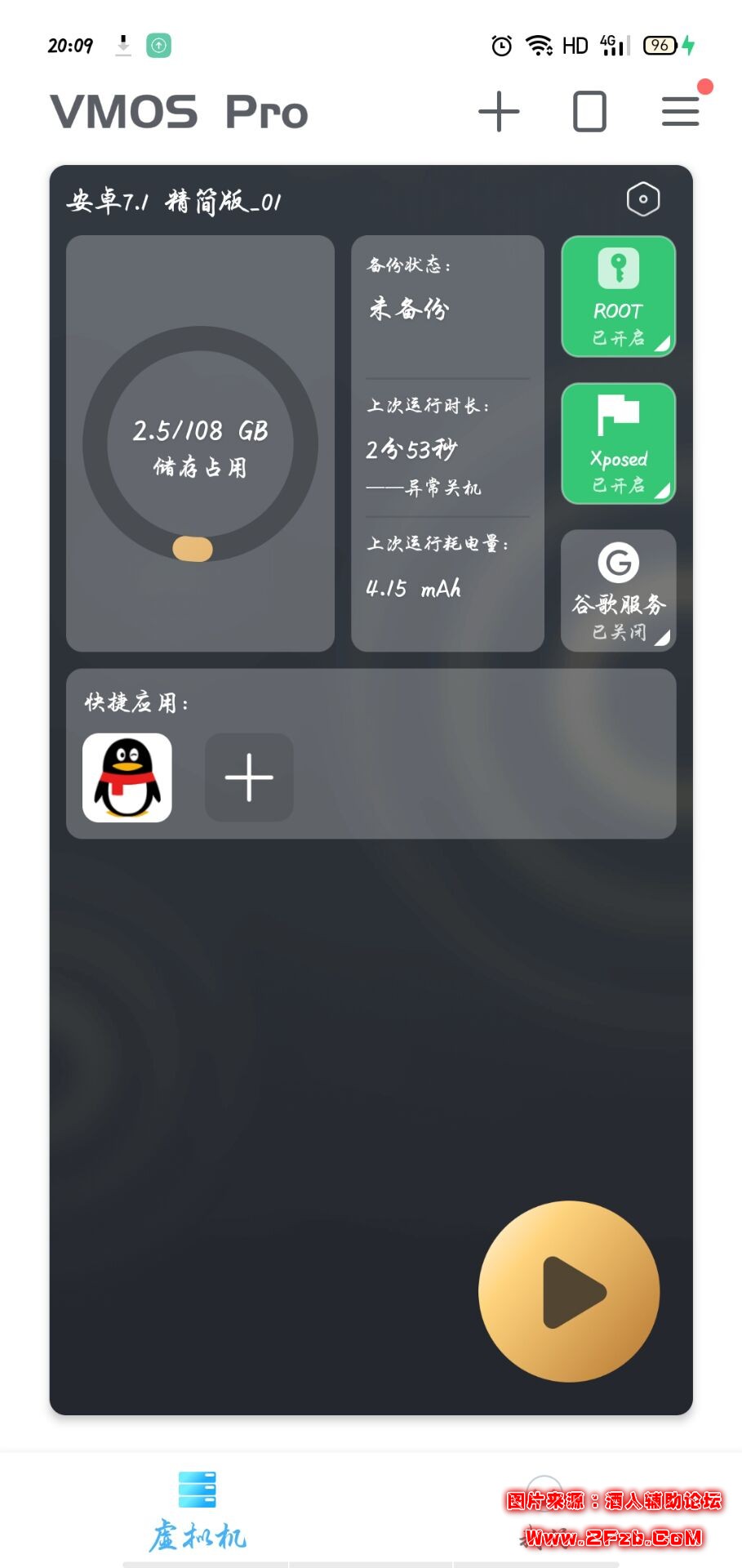Open the storage usage card

pos(200,443)
